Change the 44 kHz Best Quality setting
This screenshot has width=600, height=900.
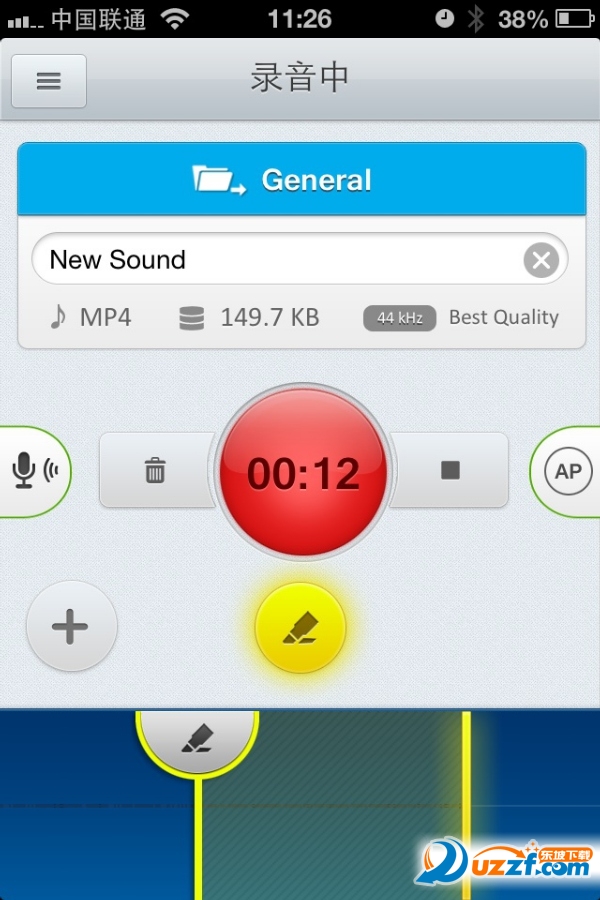461,318
